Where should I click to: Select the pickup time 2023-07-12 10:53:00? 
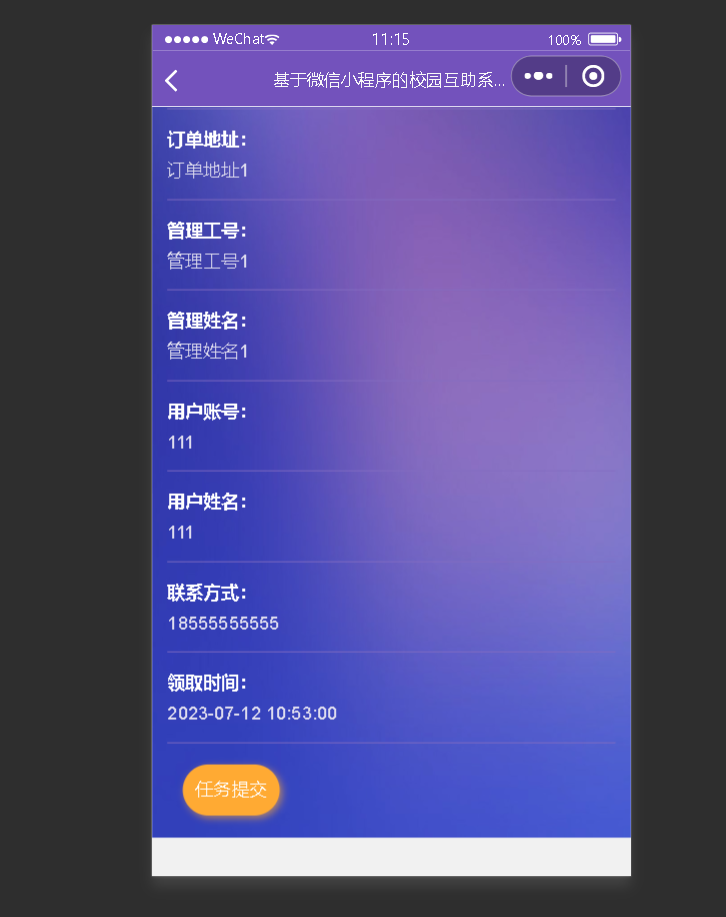252,713
